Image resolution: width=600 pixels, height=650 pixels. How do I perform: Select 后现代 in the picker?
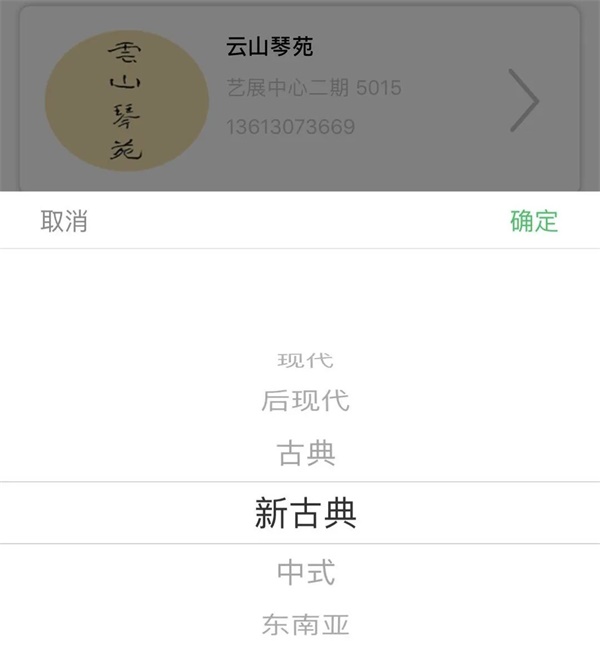[305, 401]
